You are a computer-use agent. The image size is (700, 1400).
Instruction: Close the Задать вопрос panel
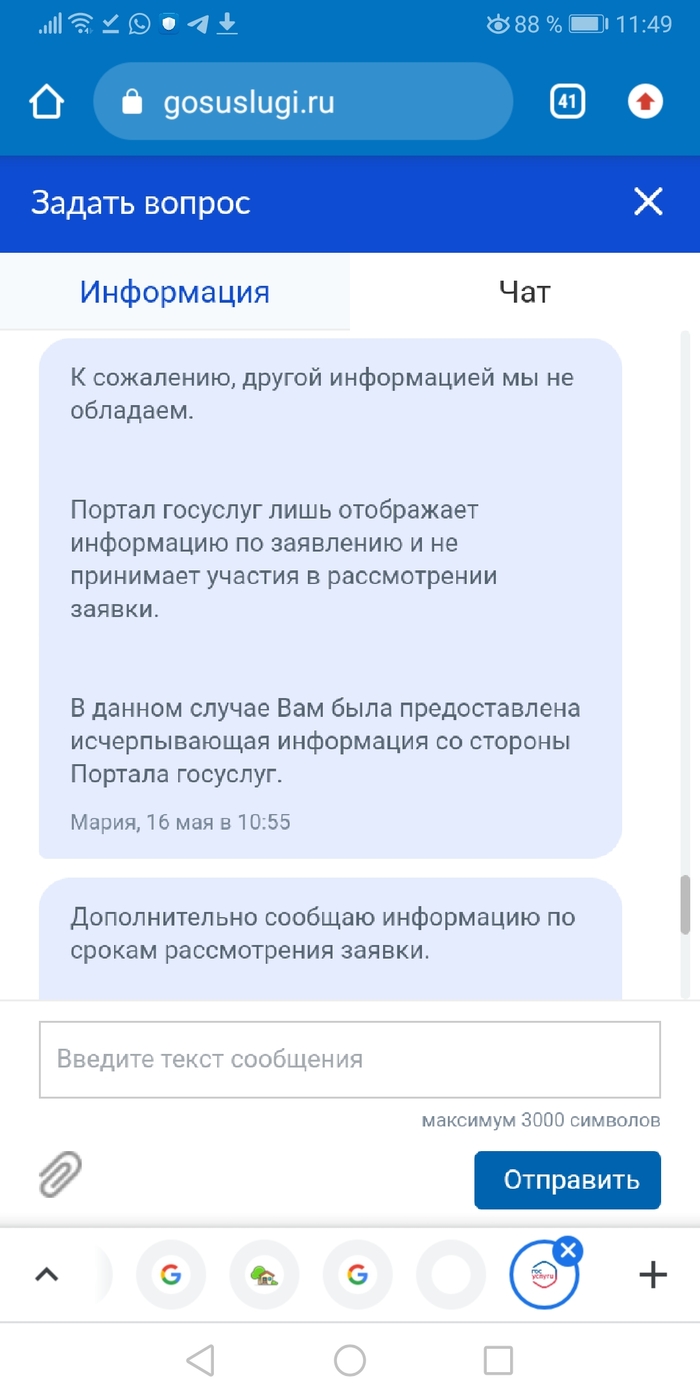(x=648, y=203)
